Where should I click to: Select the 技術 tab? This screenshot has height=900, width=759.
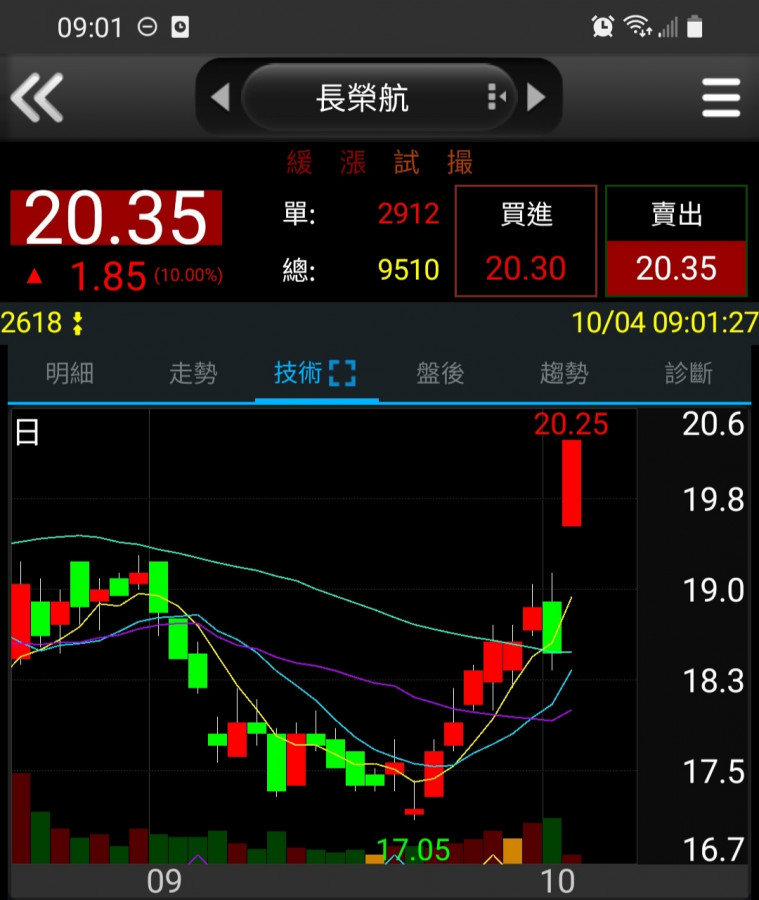(x=315, y=374)
